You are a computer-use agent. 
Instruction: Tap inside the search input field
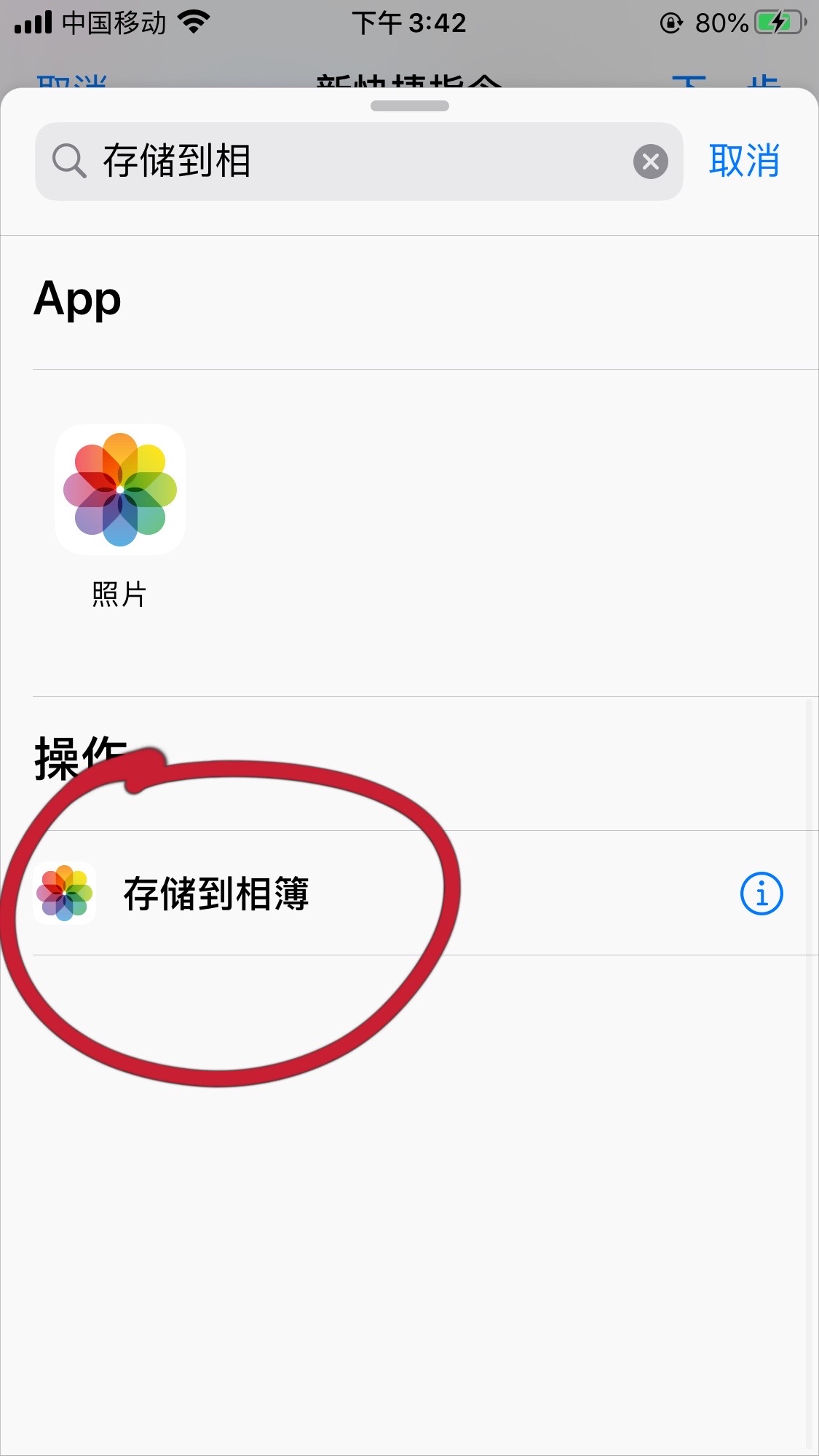(328, 161)
